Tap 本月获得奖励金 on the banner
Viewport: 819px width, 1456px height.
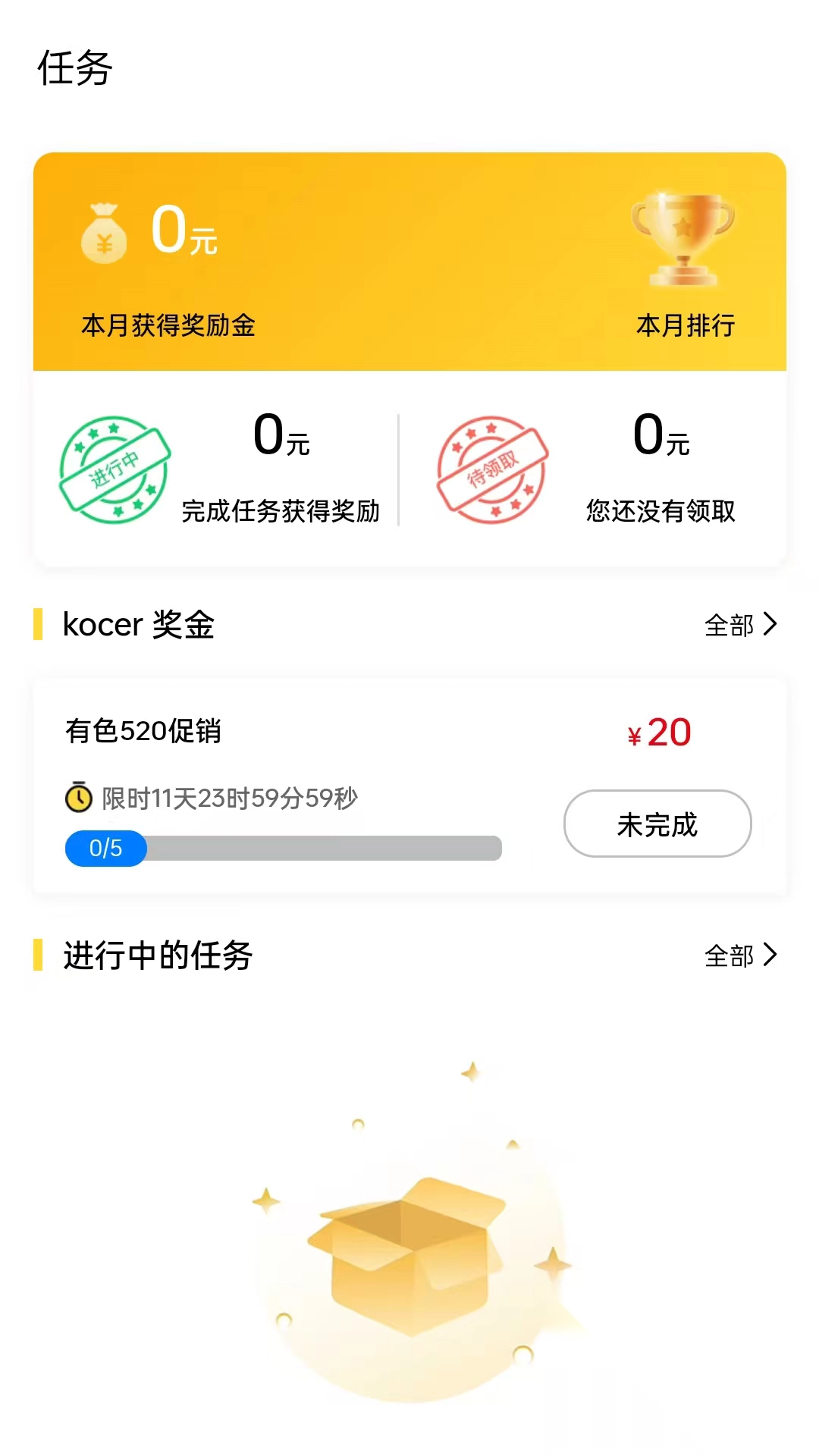[x=168, y=326]
